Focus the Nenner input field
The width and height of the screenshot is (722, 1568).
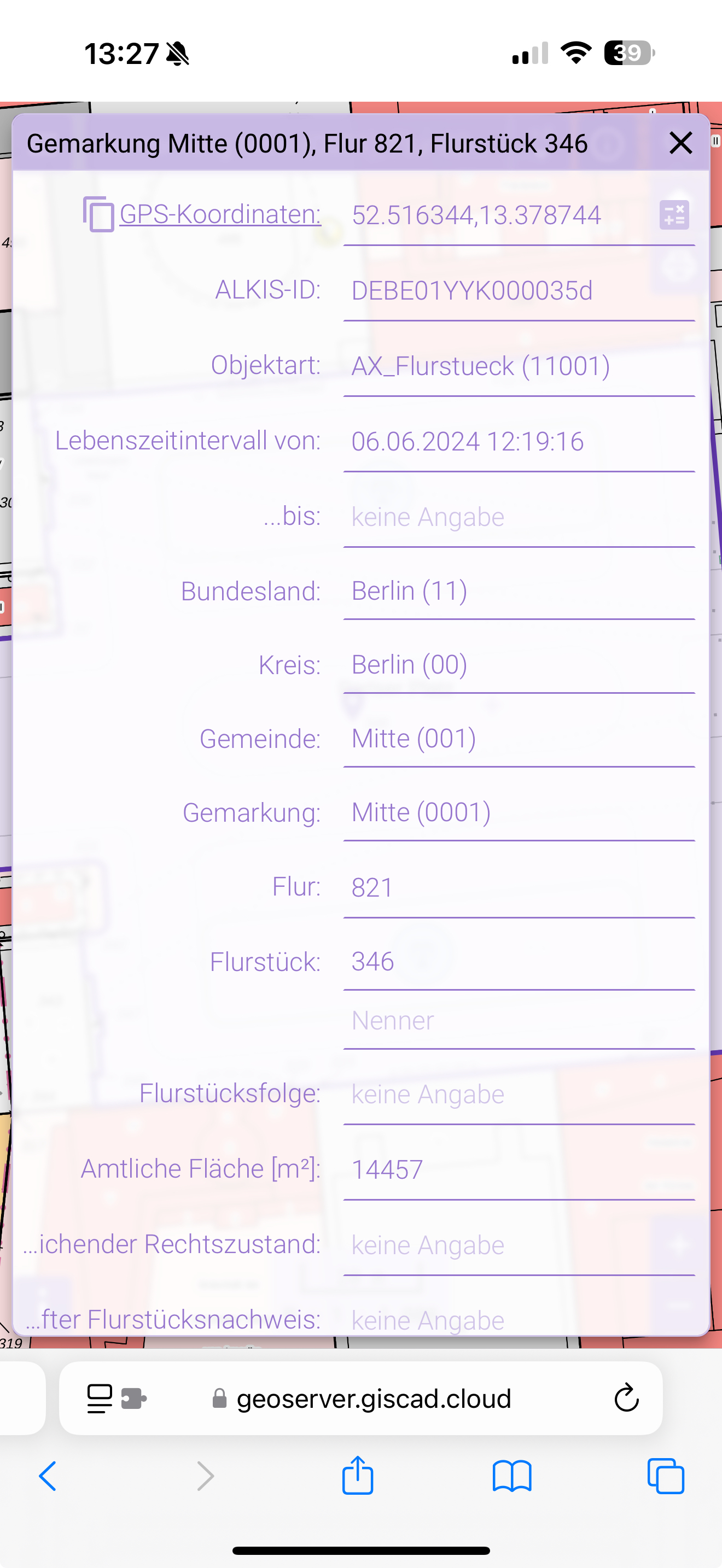(x=519, y=1021)
